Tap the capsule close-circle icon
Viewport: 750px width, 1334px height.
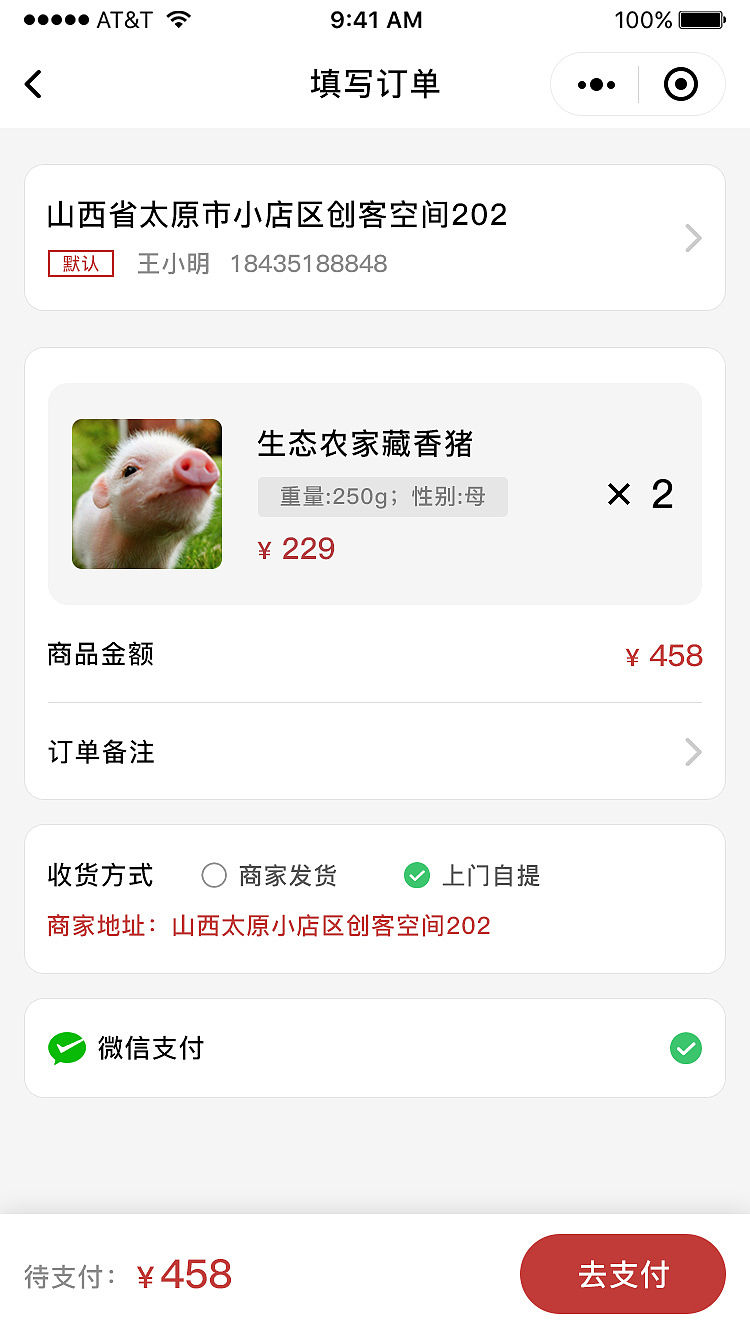point(681,84)
